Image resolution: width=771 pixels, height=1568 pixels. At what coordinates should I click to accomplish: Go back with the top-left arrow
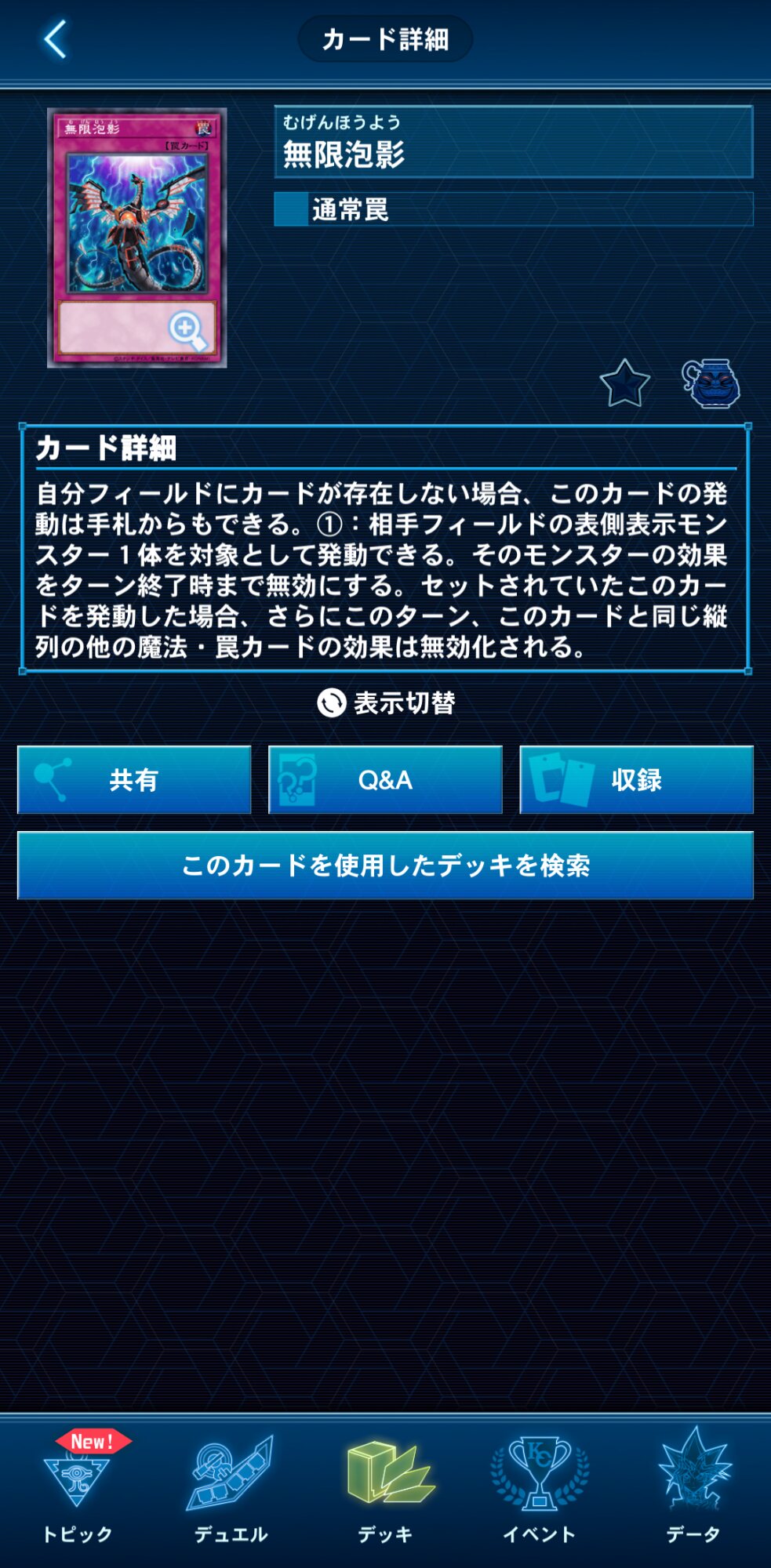[x=55, y=39]
